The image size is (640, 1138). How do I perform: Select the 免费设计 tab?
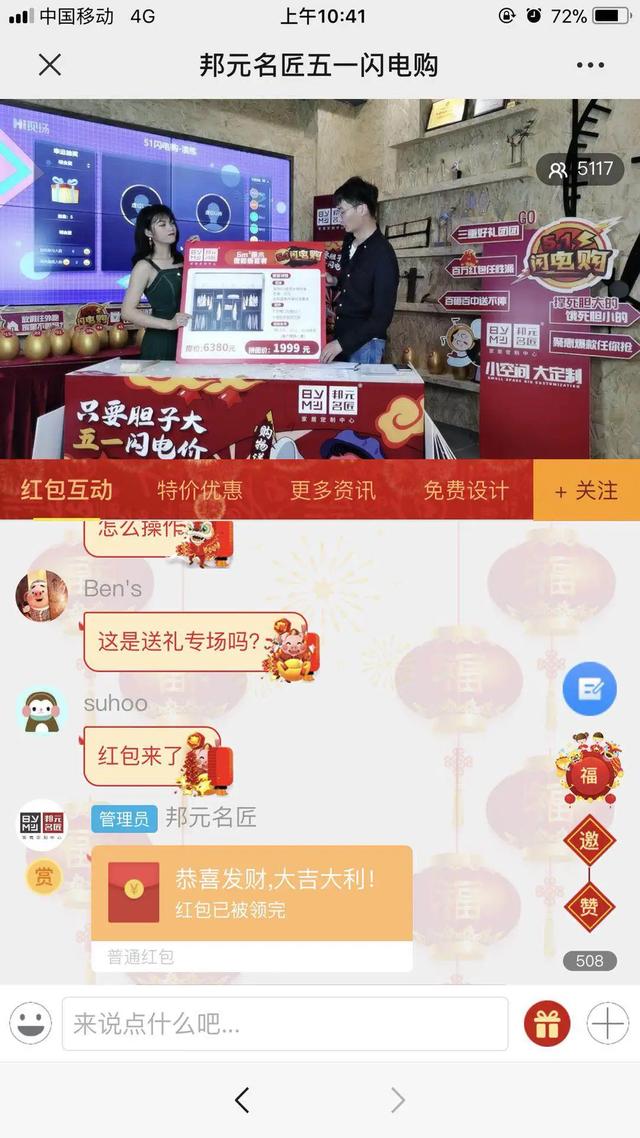(x=466, y=490)
